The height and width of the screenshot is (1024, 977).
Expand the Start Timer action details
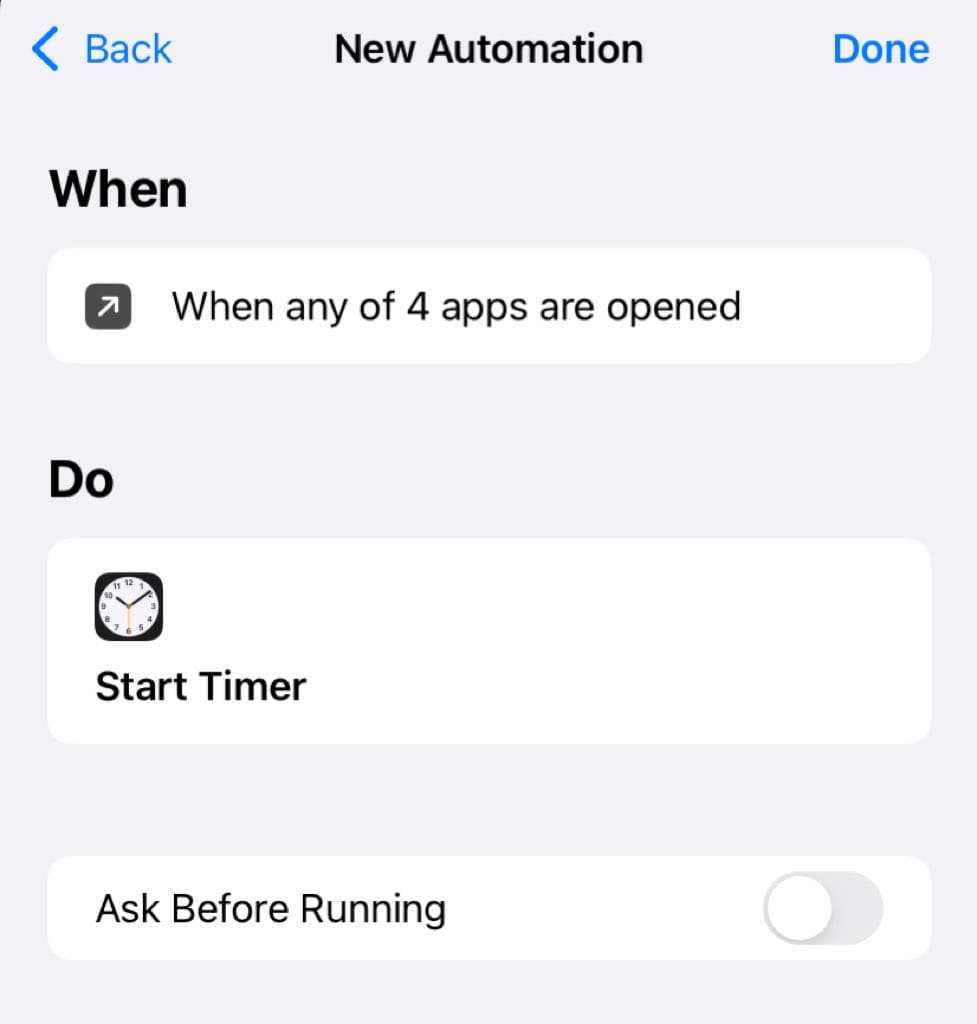click(x=488, y=641)
